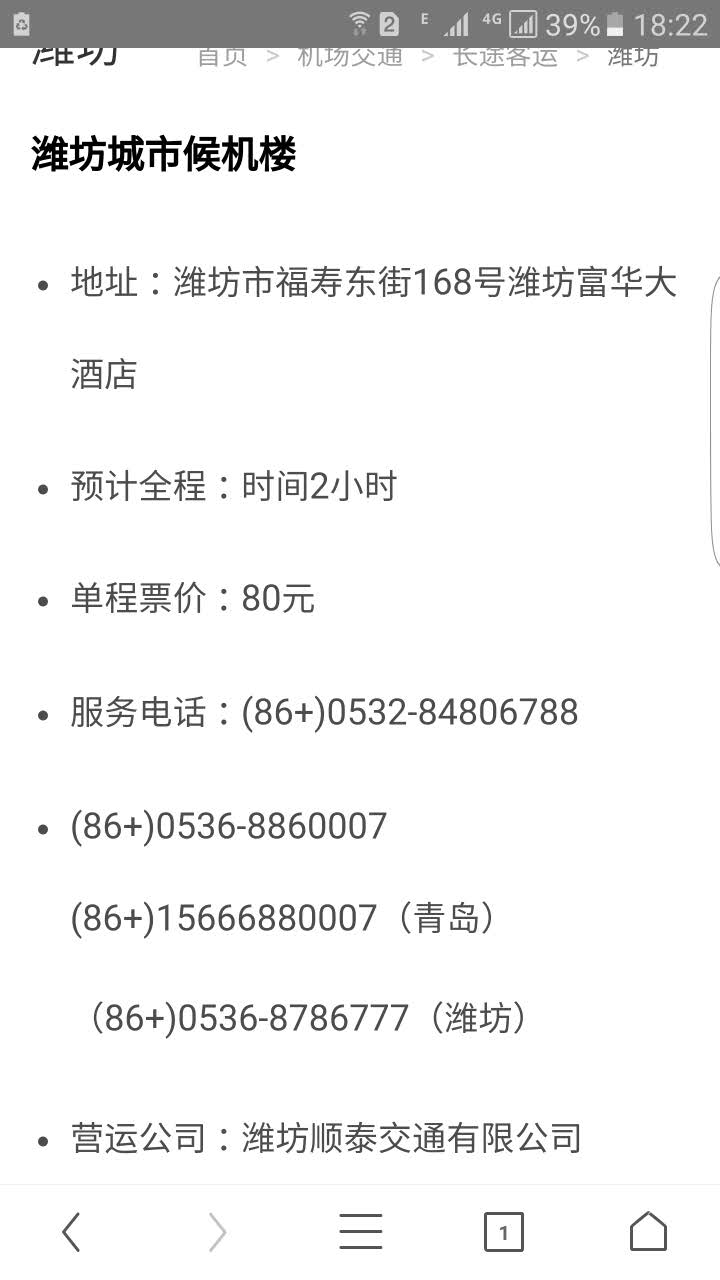Open the browser menu

(360, 1232)
